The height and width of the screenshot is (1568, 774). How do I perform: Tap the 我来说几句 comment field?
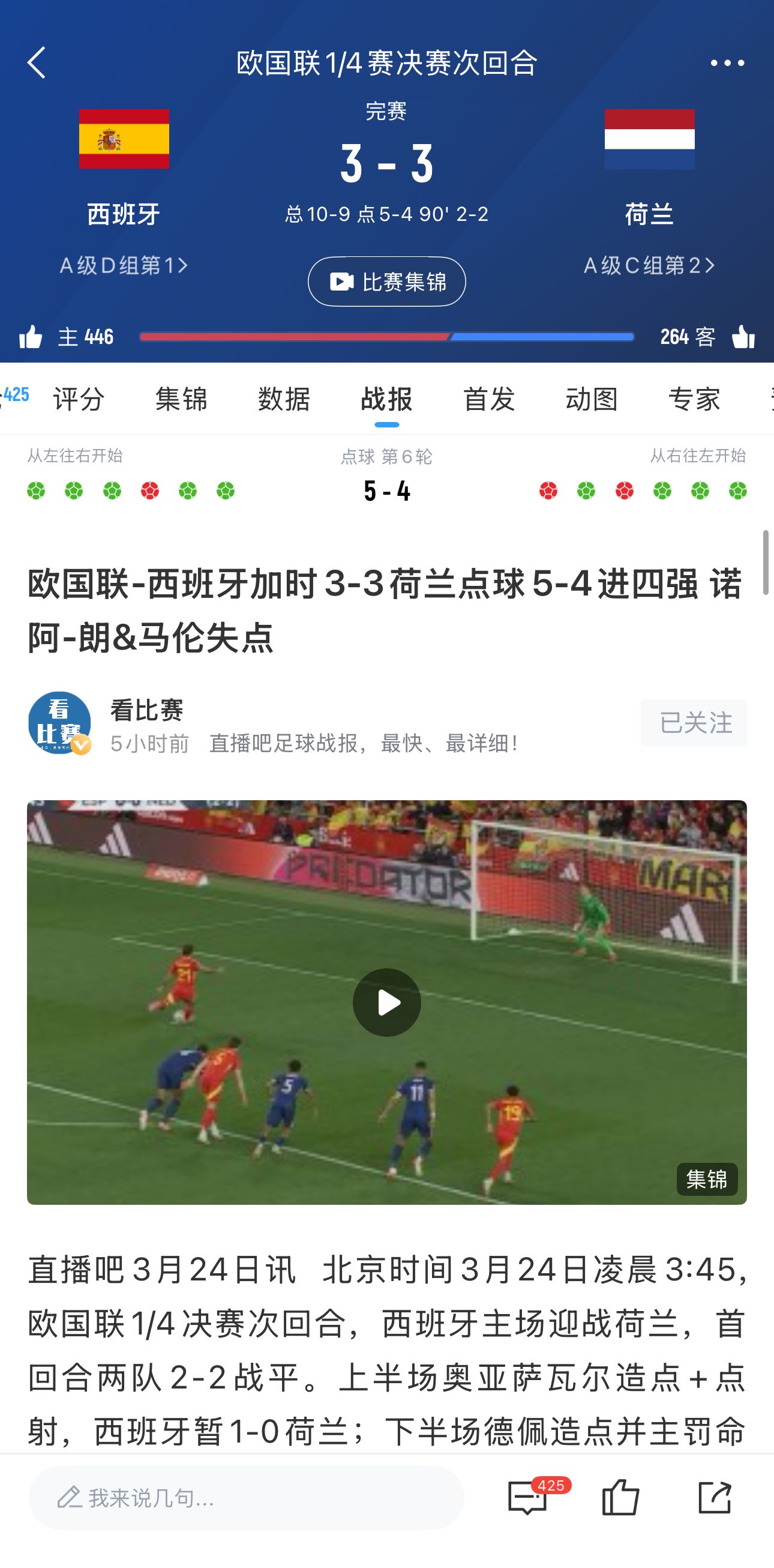coord(246,1497)
